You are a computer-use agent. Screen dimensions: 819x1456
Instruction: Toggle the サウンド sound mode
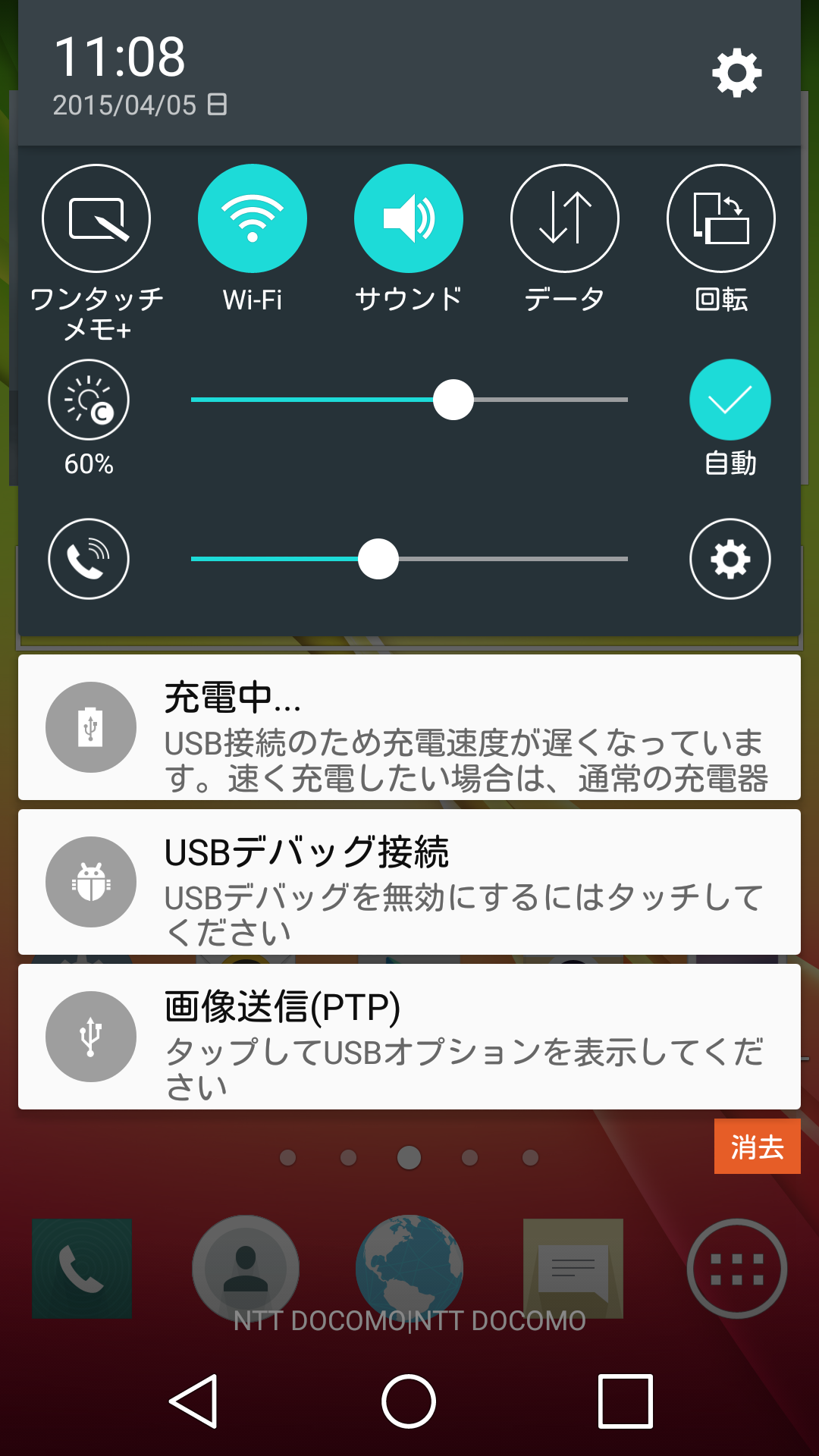coord(409,218)
